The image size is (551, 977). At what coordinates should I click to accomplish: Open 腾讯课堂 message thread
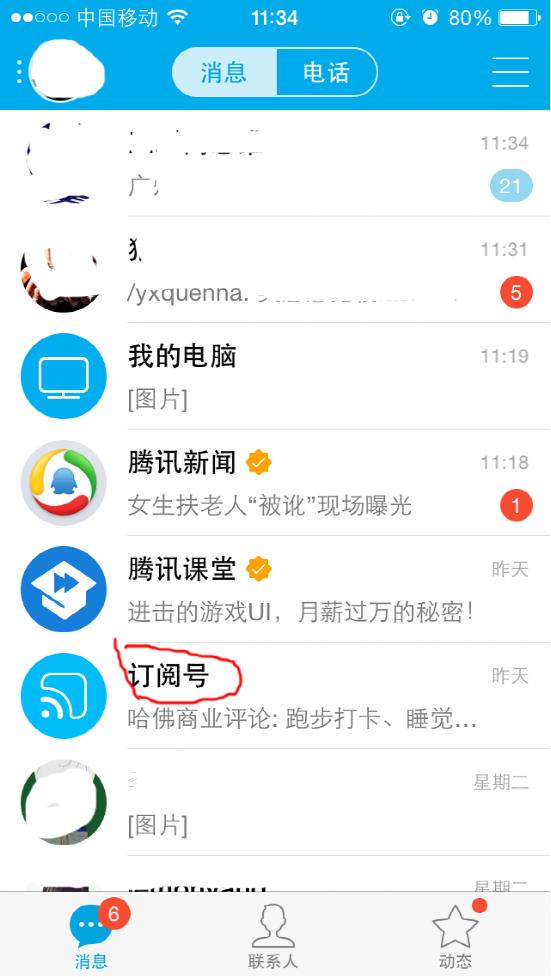coord(276,589)
